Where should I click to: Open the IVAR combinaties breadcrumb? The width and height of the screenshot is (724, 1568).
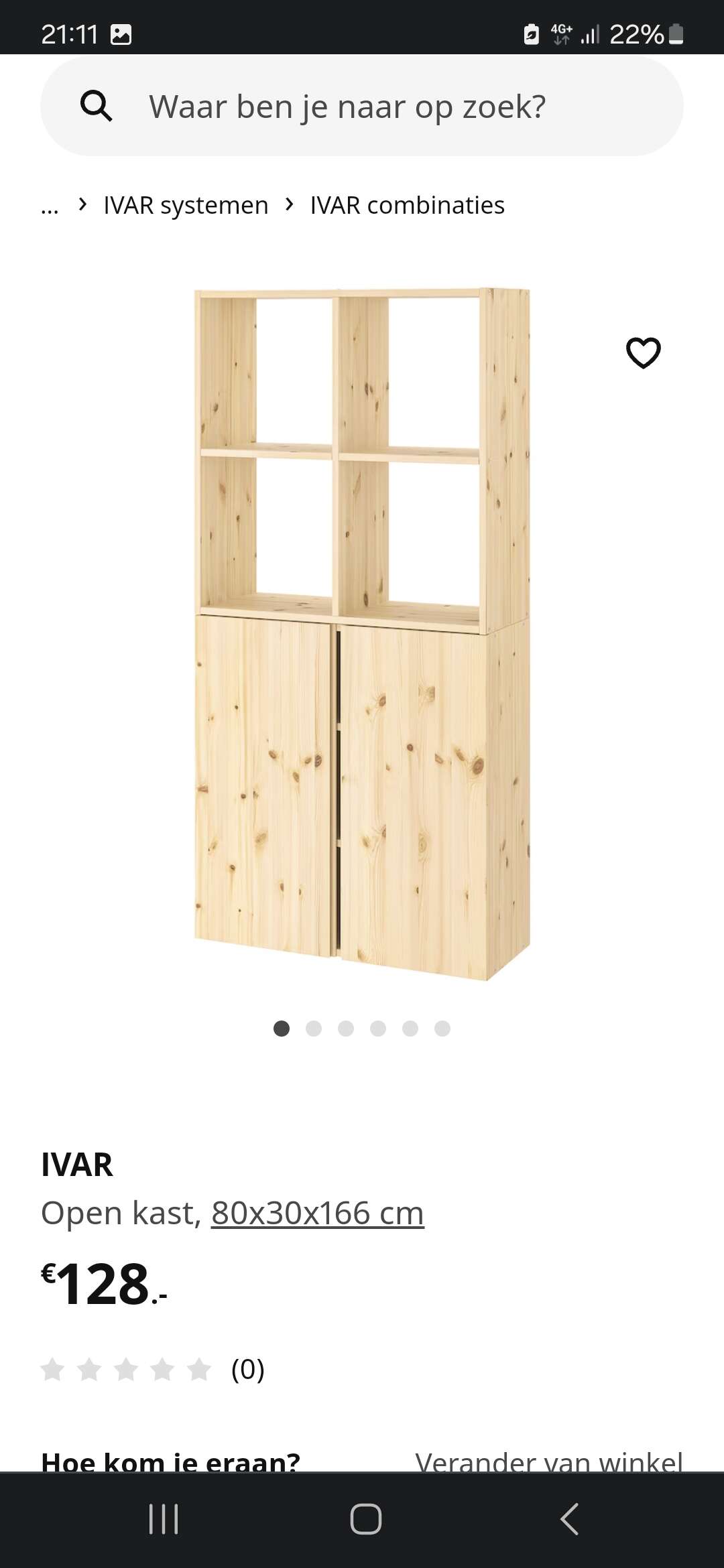click(407, 205)
